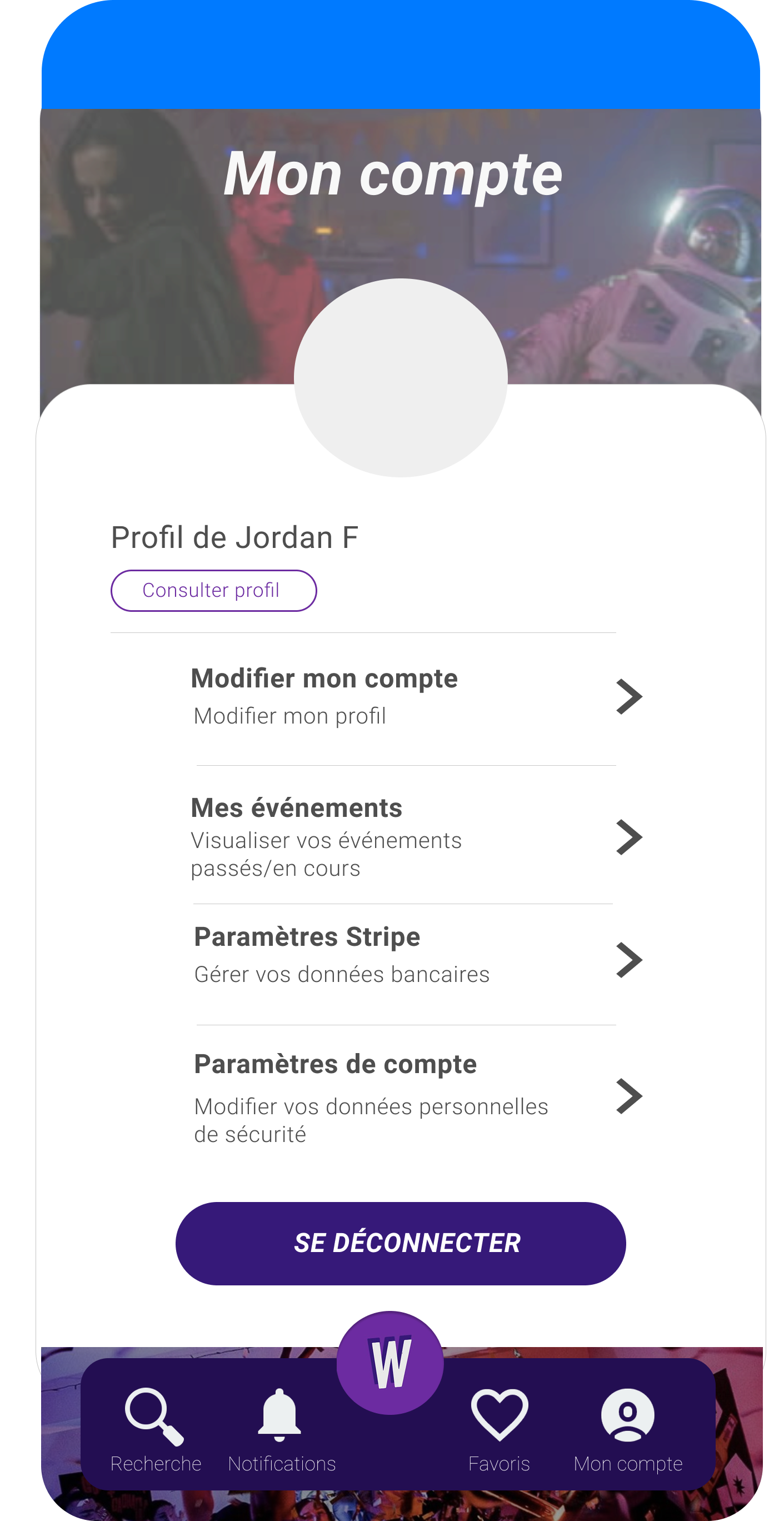This screenshot has height=1521, width=784.
Task: Tap the Consulter profil button
Action: [x=213, y=590]
